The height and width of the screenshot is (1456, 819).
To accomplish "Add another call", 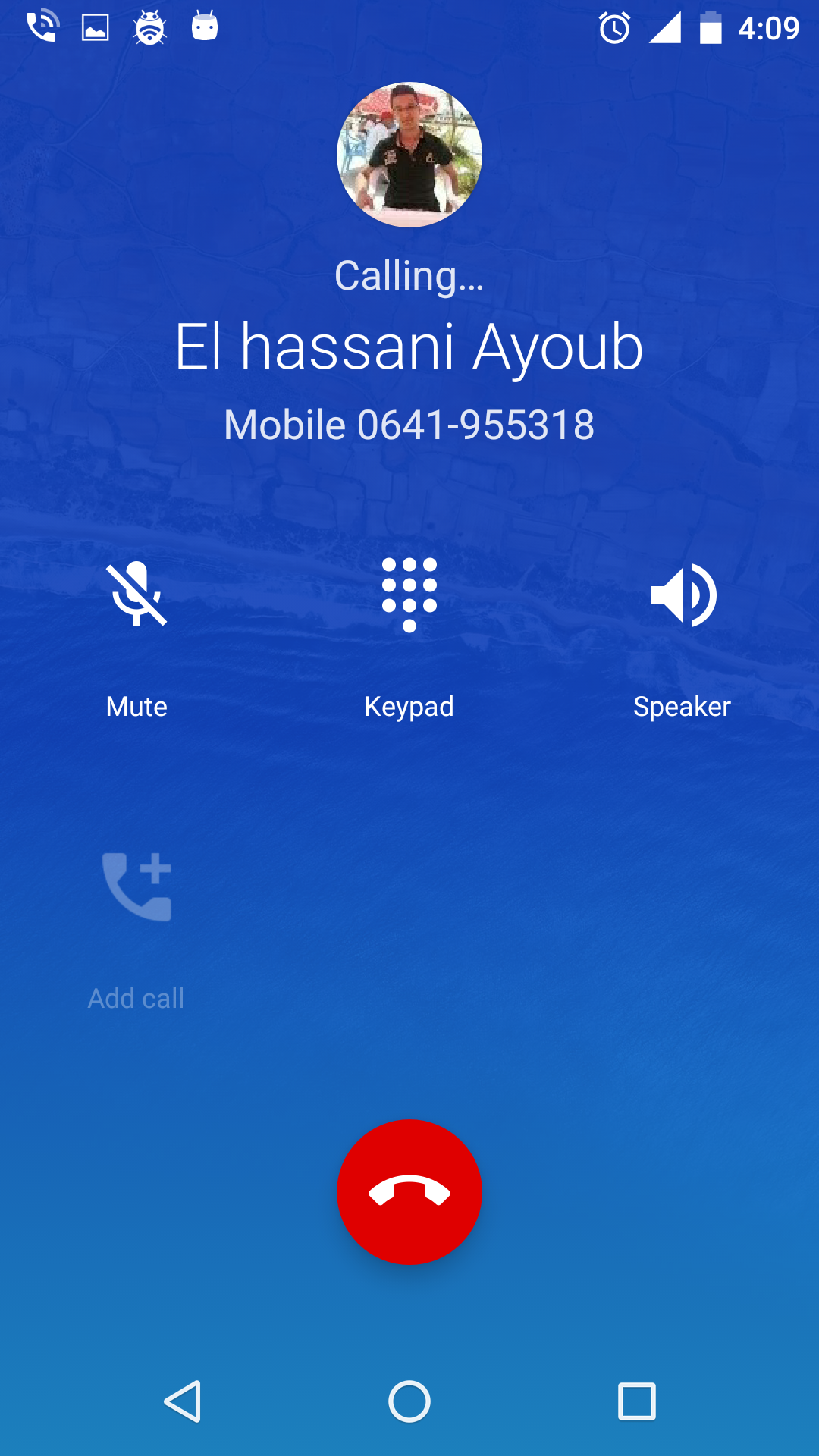I will [136, 888].
